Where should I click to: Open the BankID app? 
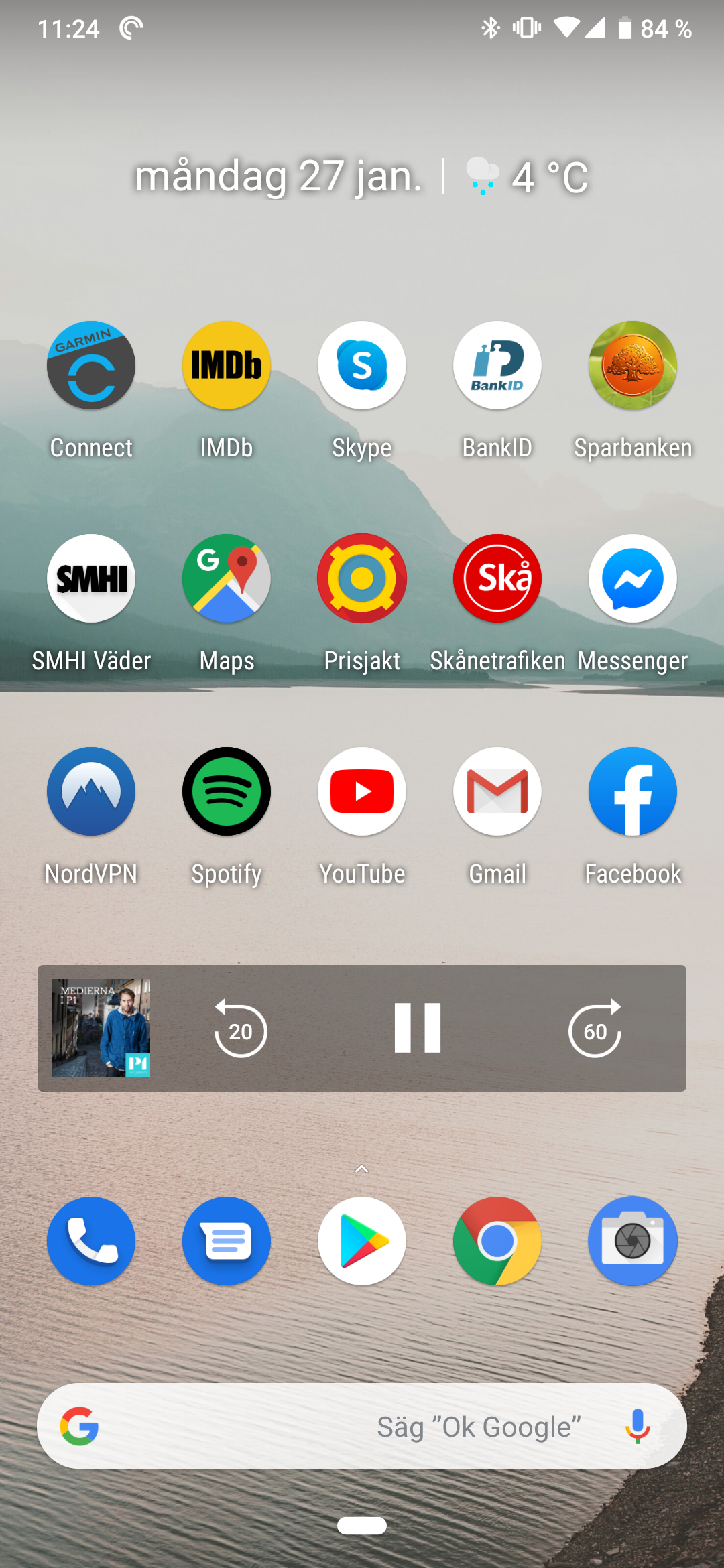(497, 366)
